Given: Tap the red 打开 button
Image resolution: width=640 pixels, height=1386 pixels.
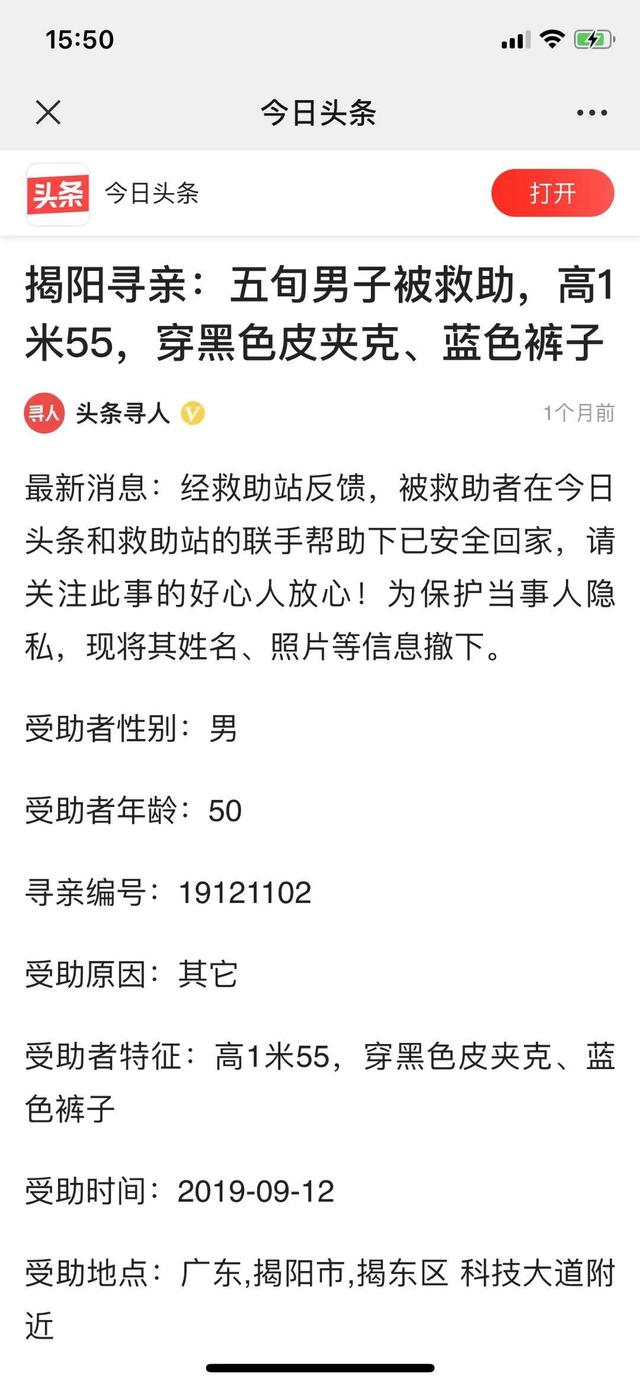Looking at the screenshot, I should coord(552,193).
